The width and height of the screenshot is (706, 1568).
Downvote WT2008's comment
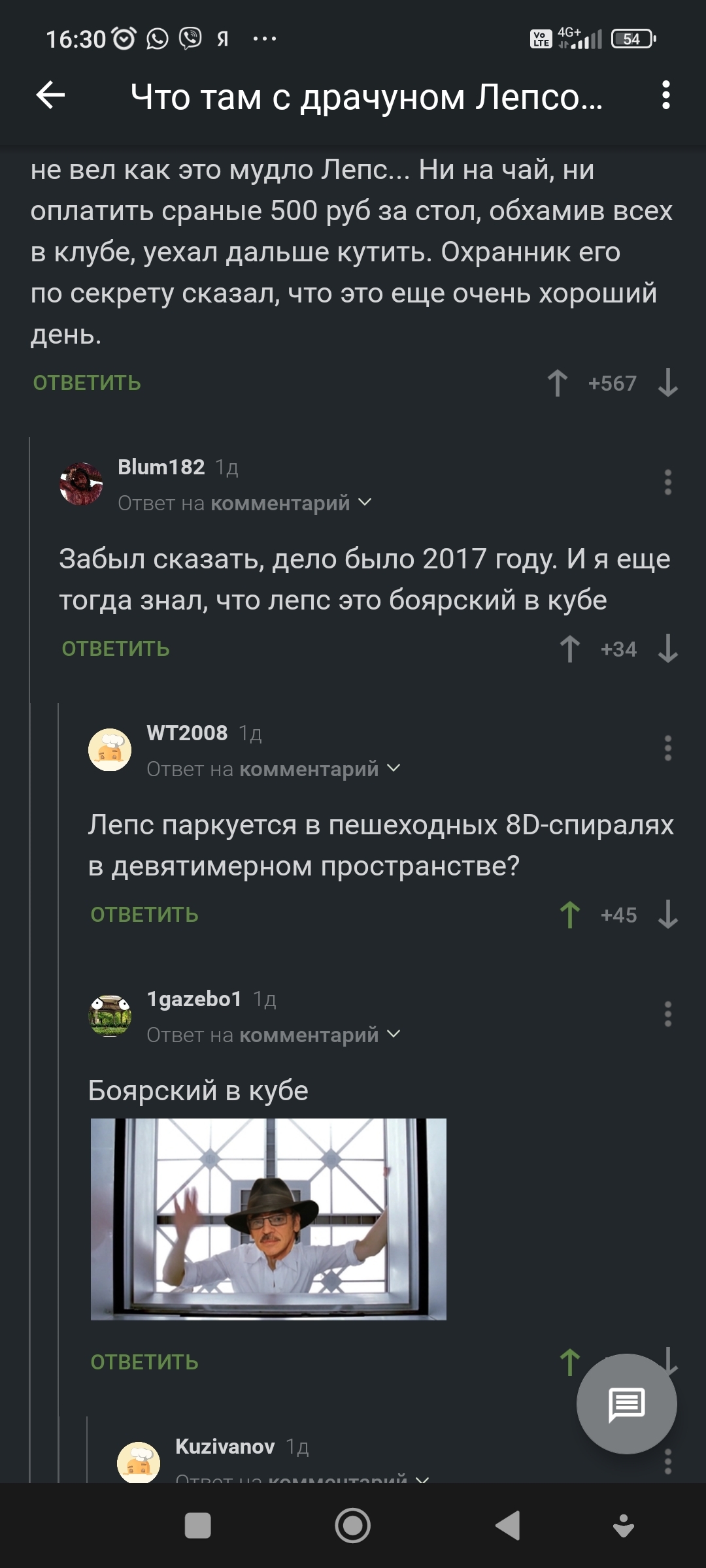pos(667,915)
